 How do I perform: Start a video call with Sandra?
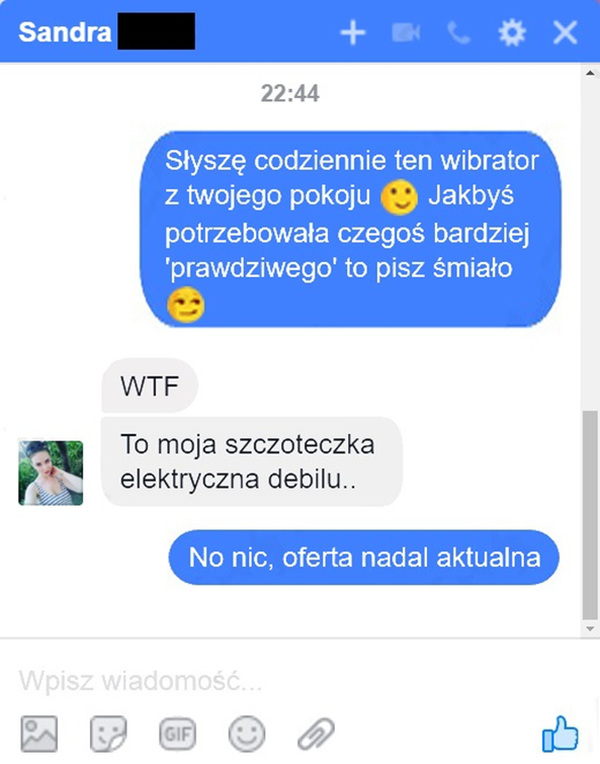point(405,32)
